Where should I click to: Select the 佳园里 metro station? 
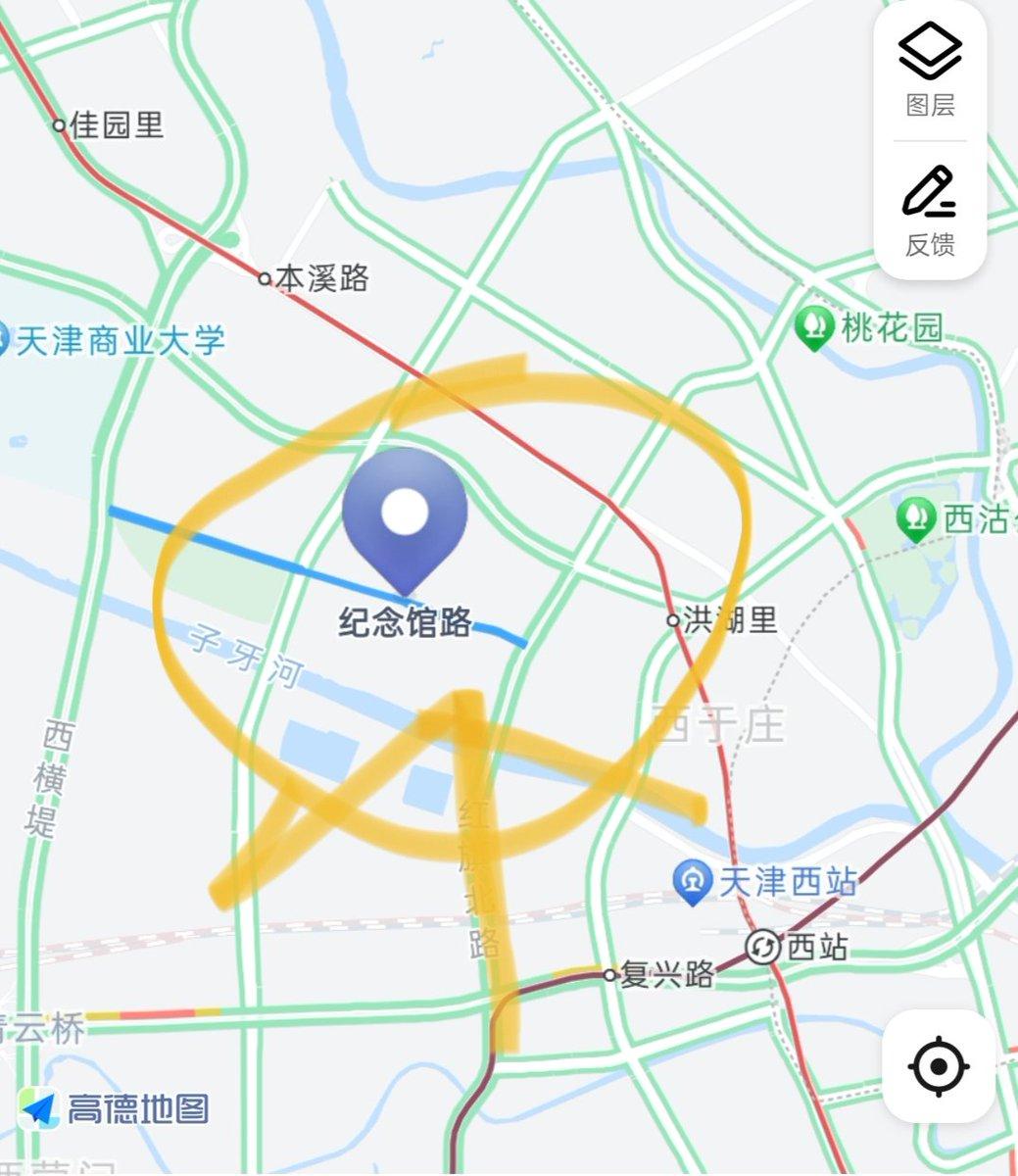(x=60, y=124)
